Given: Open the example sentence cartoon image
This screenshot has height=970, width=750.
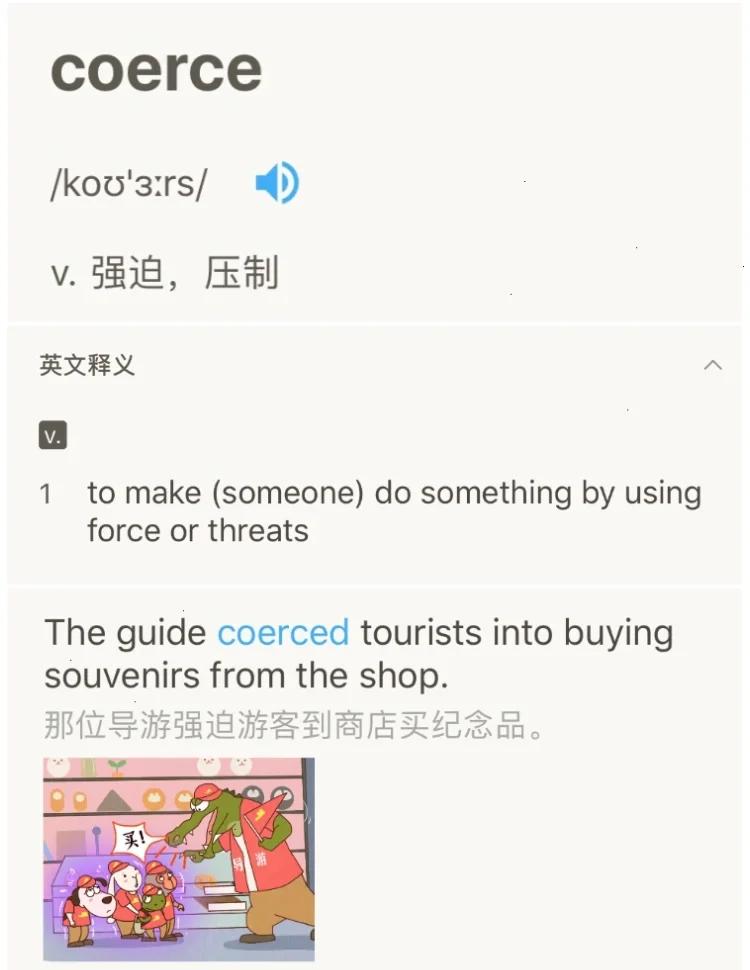Looking at the screenshot, I should [x=179, y=858].
